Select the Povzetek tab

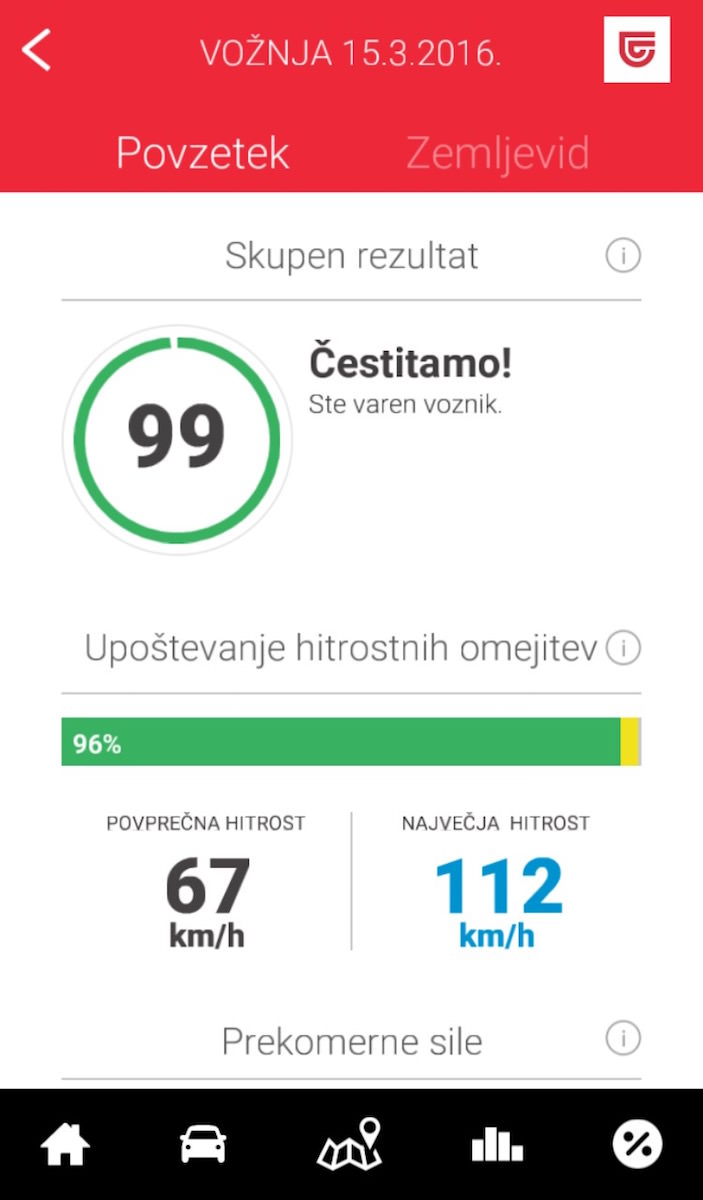[x=203, y=153]
